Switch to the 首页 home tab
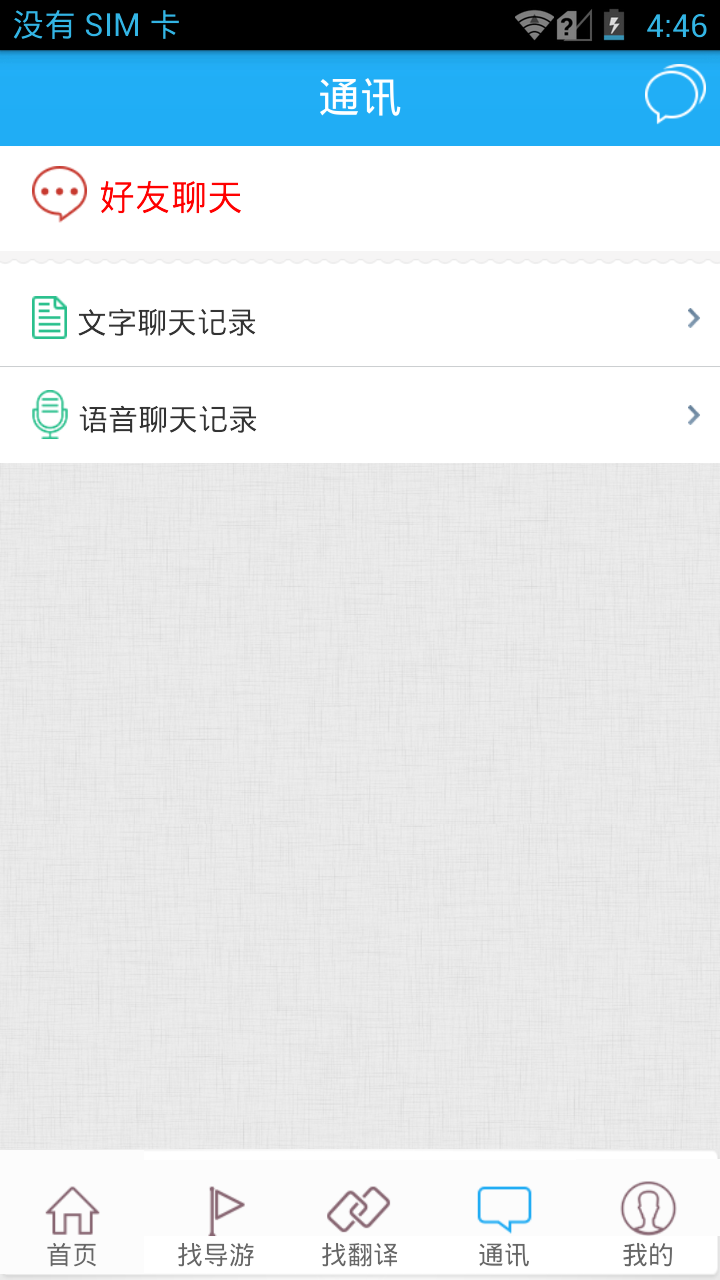The height and width of the screenshot is (1280, 720). [x=72, y=1225]
